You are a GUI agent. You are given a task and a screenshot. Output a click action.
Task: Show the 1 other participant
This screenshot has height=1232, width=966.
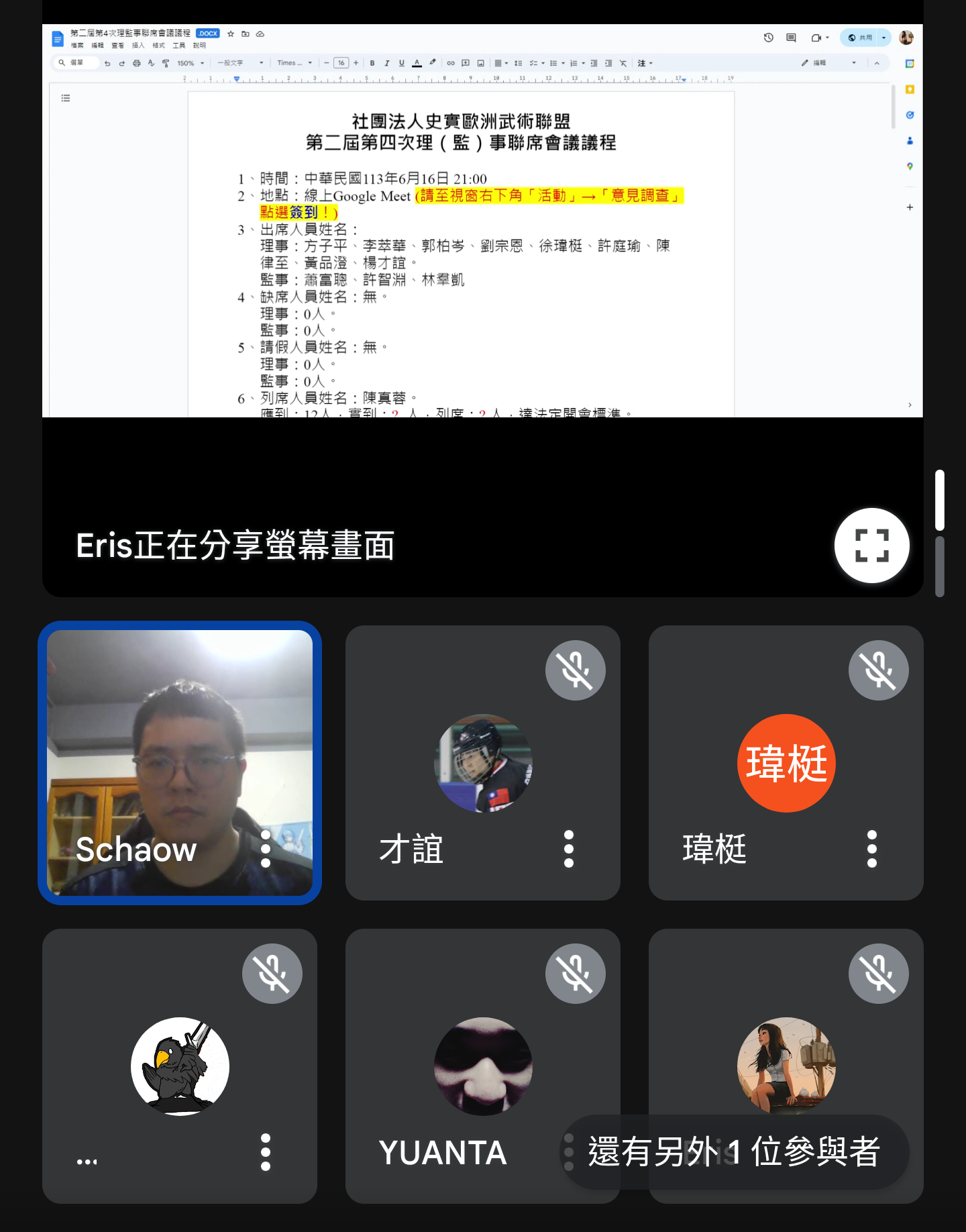point(734,1152)
